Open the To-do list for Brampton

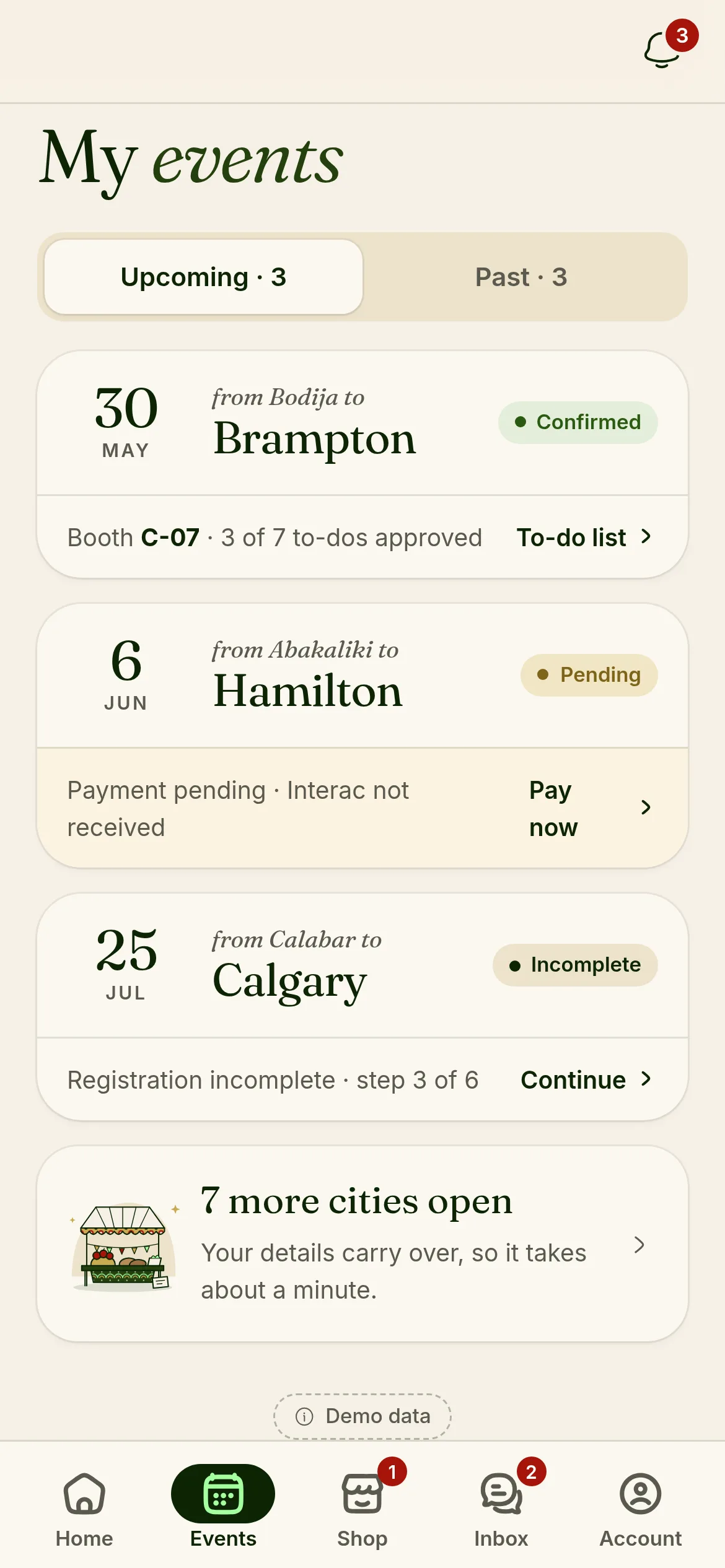(584, 537)
